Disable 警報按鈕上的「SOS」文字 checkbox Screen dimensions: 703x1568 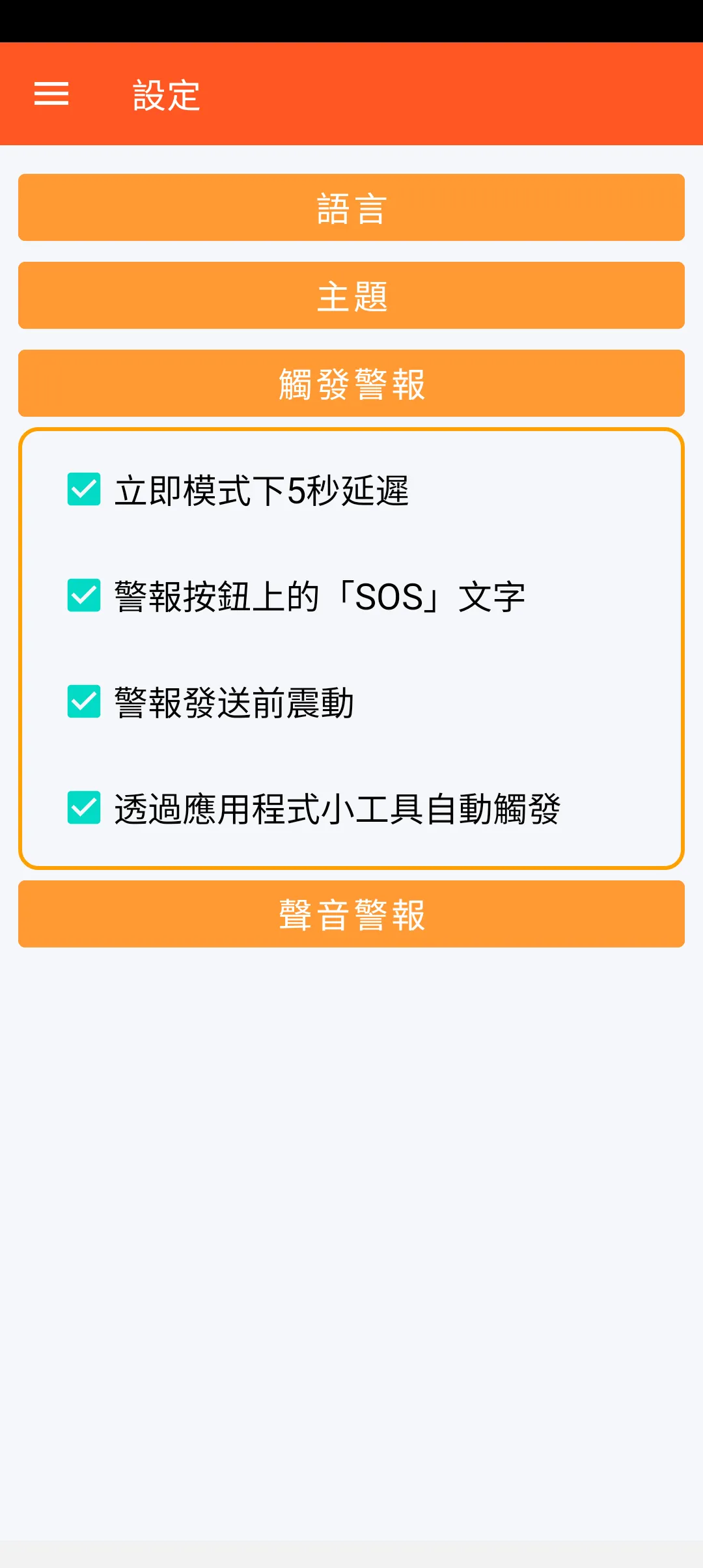pos(84,595)
